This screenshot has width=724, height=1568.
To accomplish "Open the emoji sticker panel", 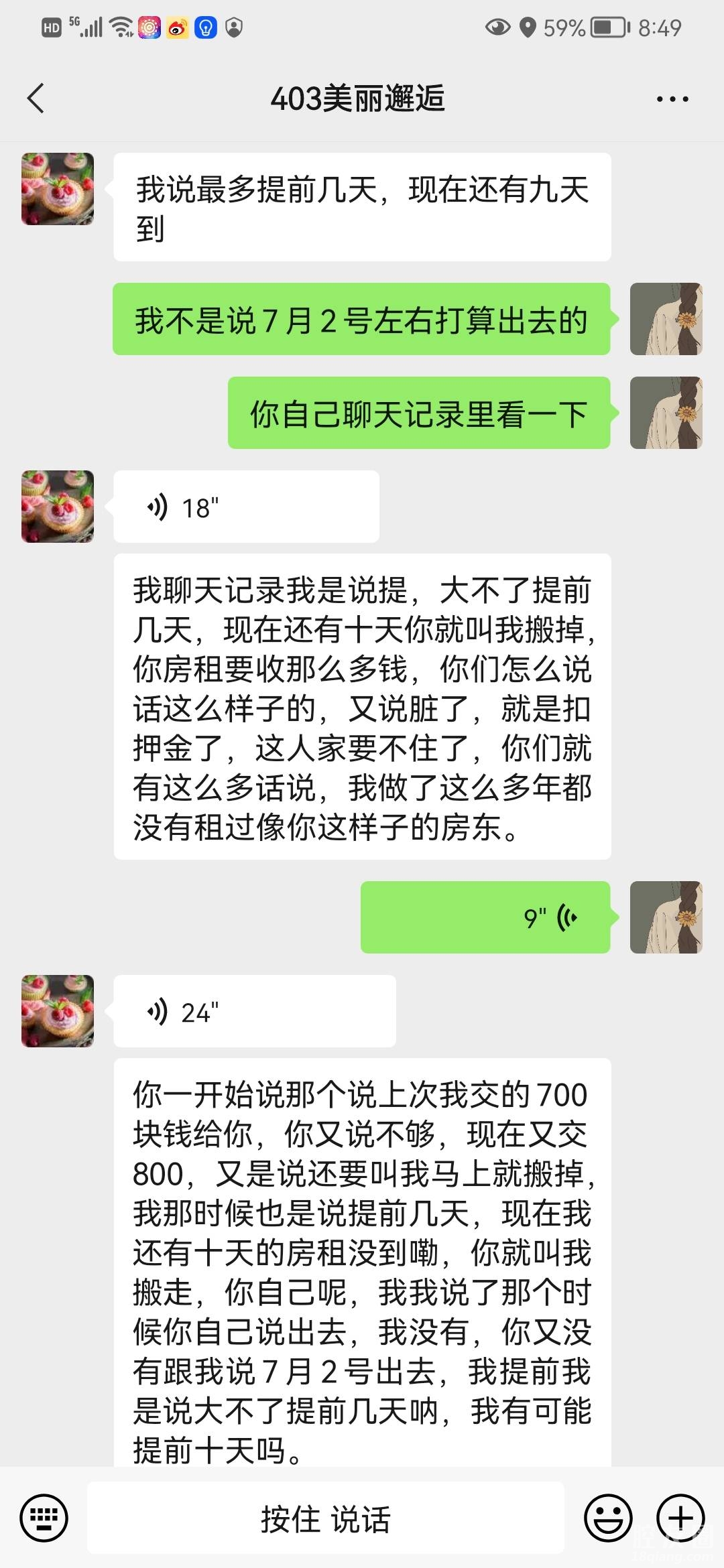I will (x=608, y=1518).
